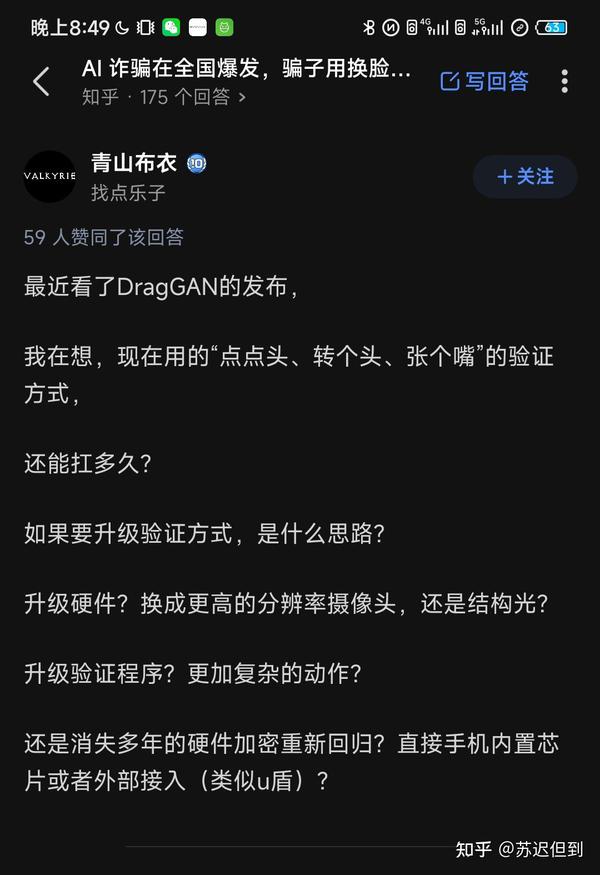Go back using the top-left arrow
Screen dimensions: 600x875
41,82
